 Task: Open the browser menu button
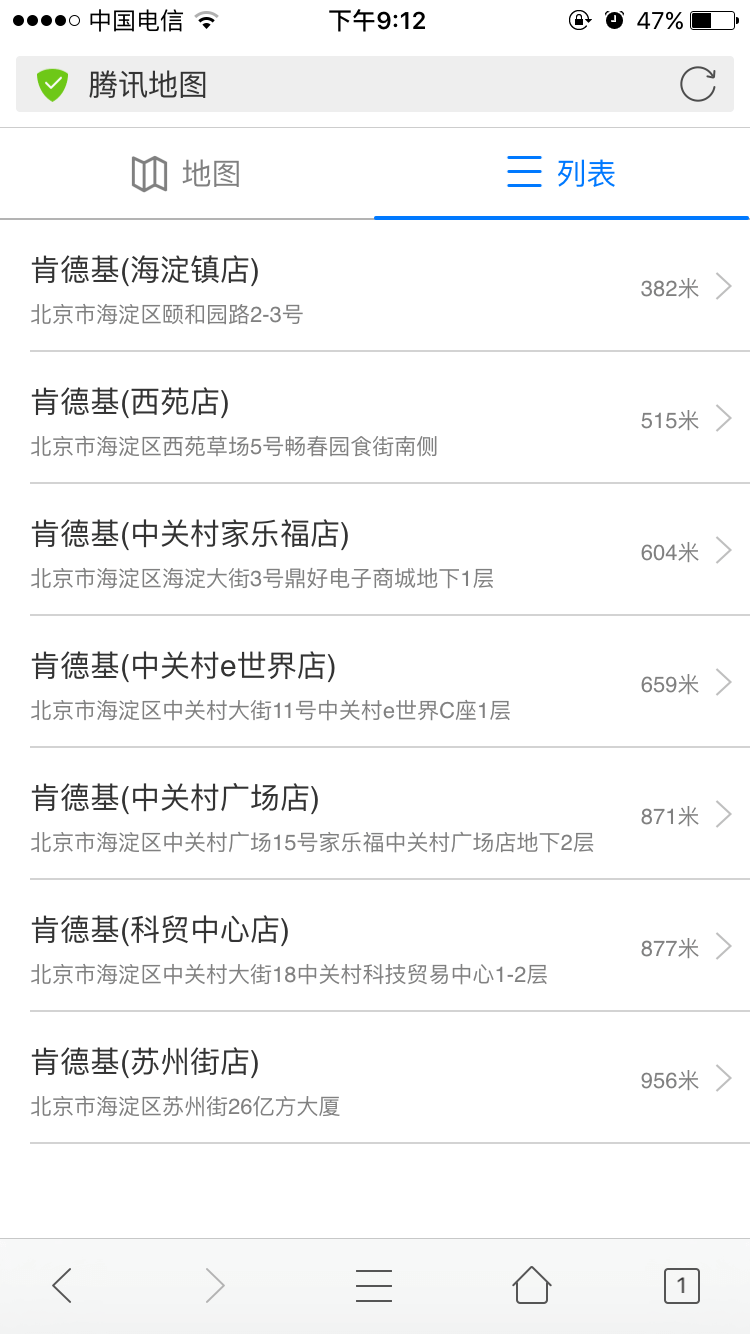click(374, 1285)
